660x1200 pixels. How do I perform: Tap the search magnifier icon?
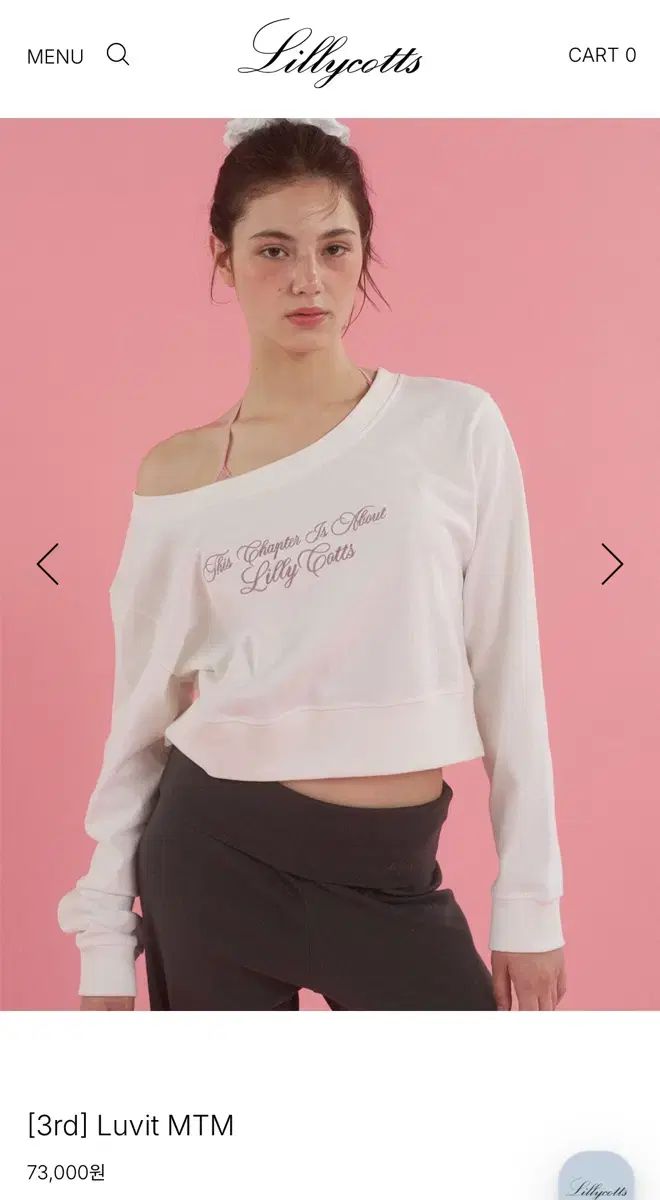[118, 55]
